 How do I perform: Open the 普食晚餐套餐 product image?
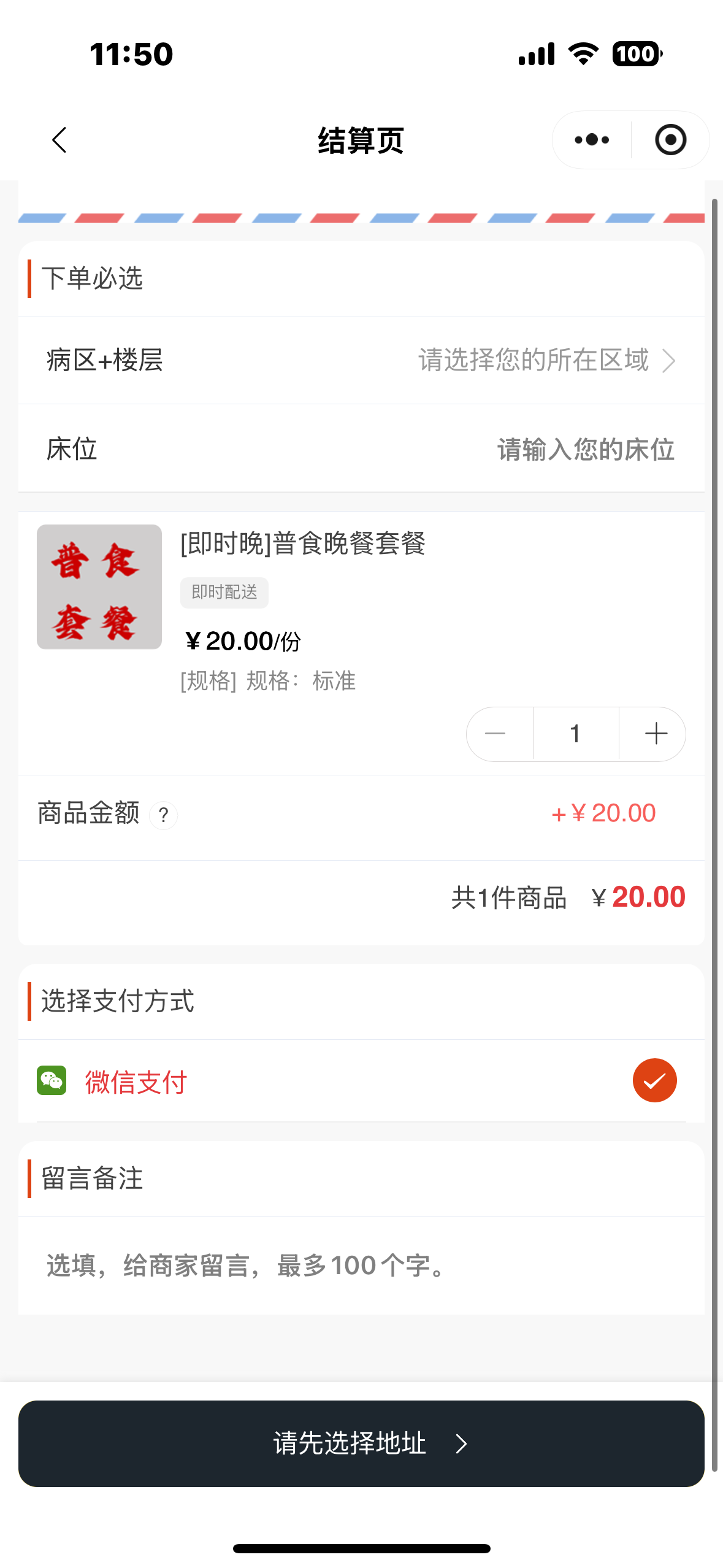[99, 586]
